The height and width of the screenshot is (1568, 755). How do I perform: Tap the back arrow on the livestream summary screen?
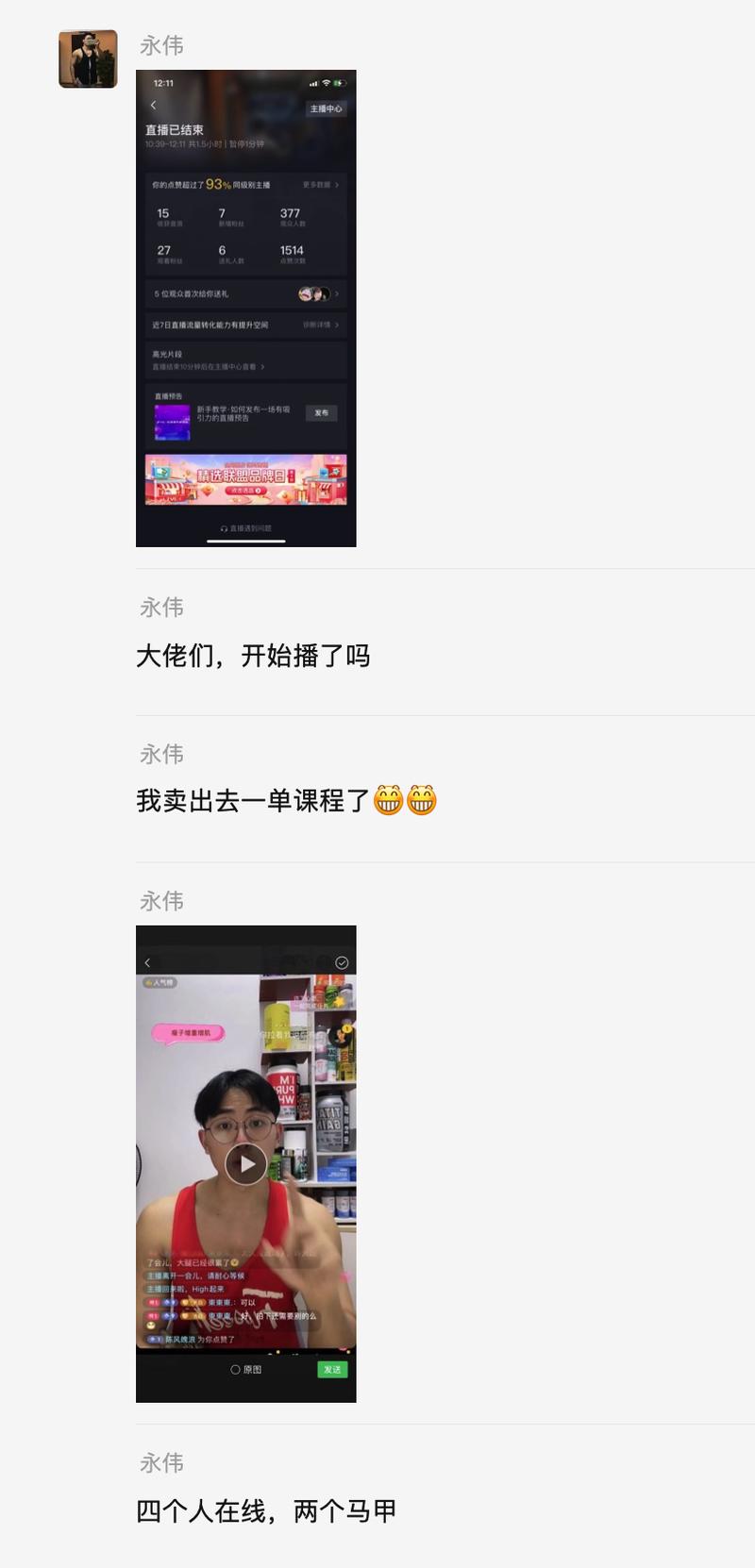(153, 104)
